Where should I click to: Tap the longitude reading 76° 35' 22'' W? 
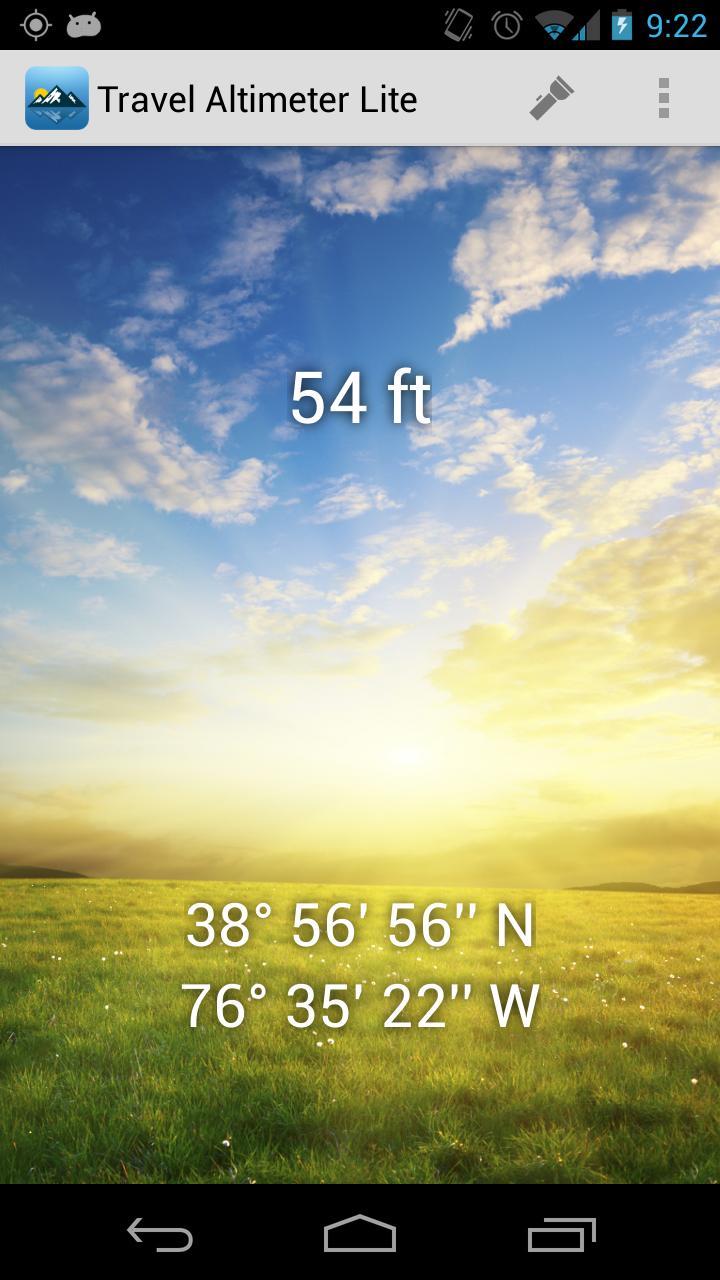coord(360,1003)
